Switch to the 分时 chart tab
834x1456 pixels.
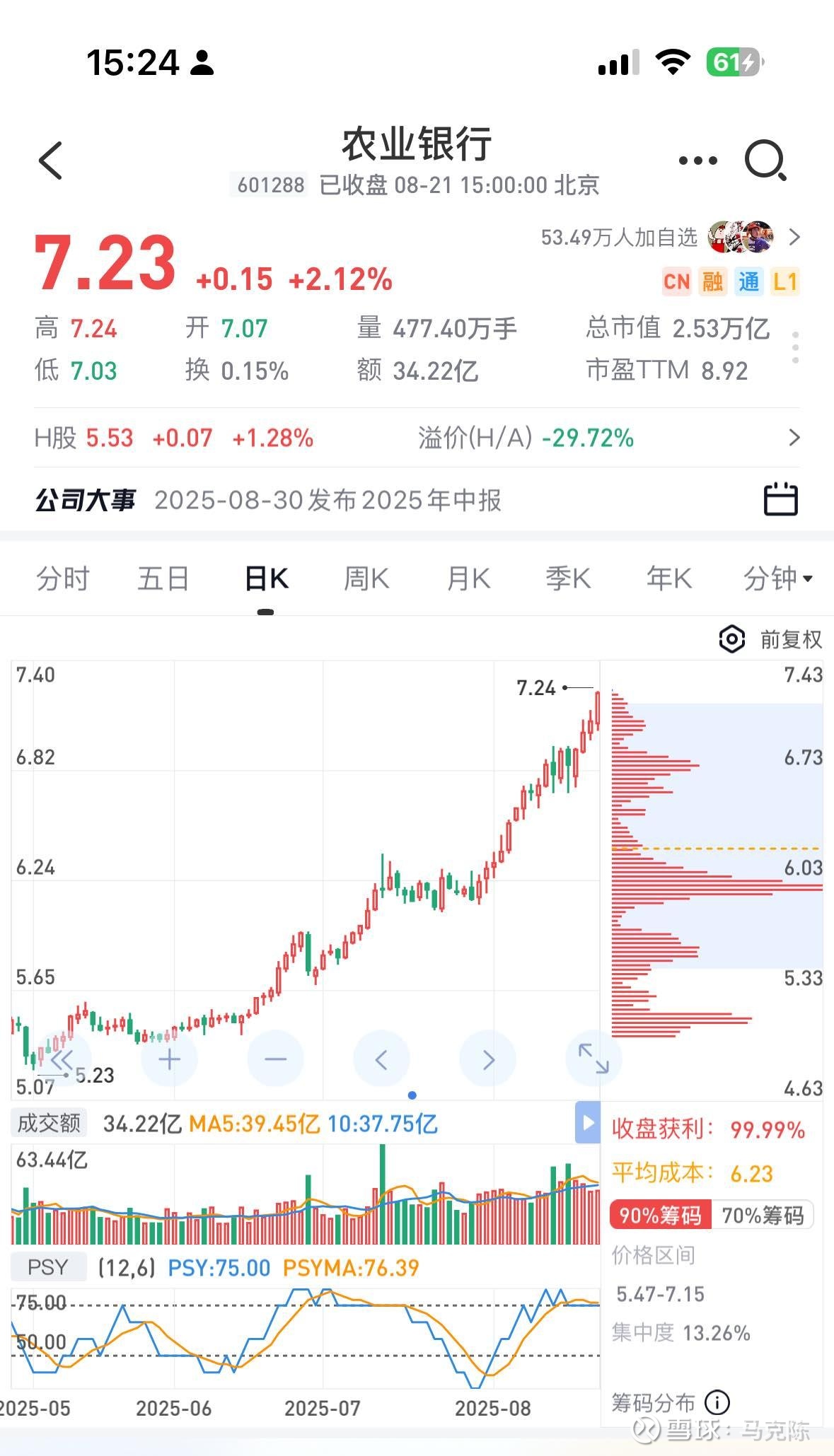[x=63, y=578]
